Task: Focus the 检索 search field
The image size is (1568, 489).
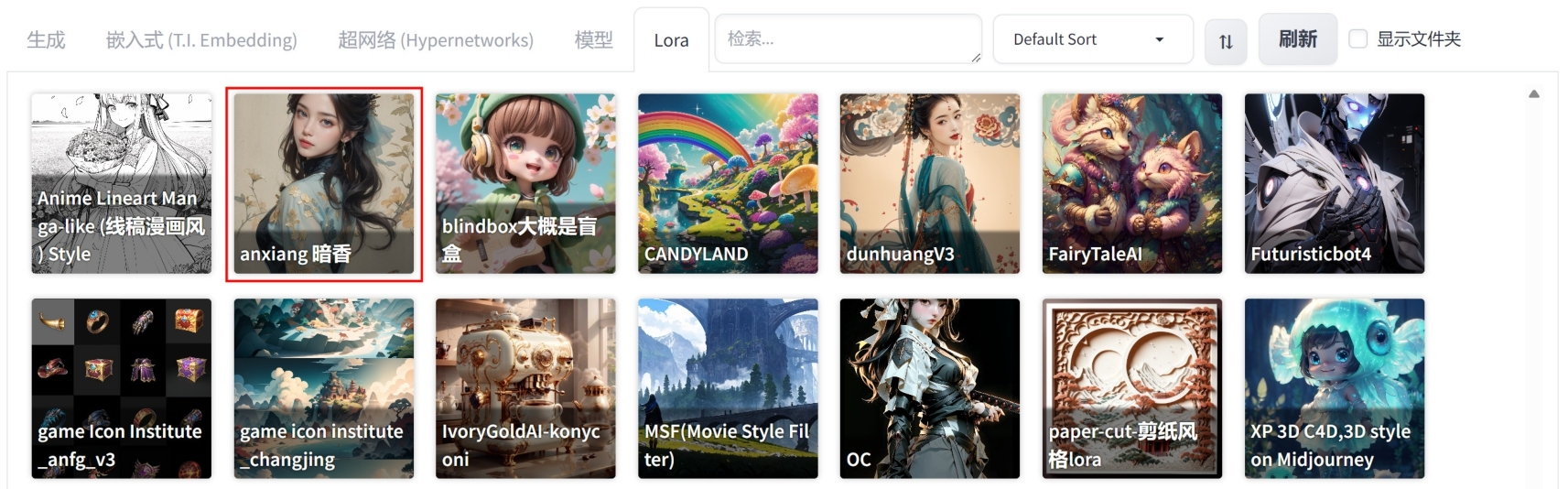Action: click(x=847, y=39)
